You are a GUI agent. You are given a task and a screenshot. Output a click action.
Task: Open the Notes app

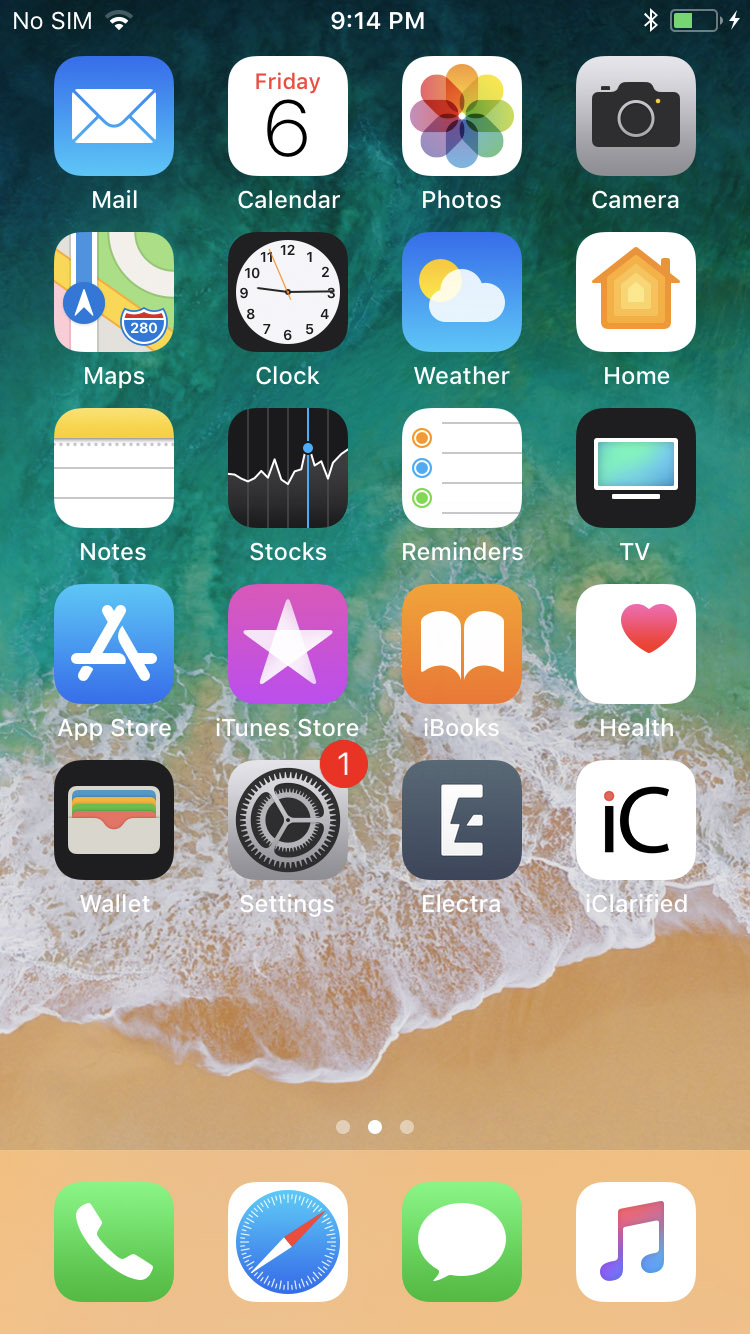click(x=114, y=468)
